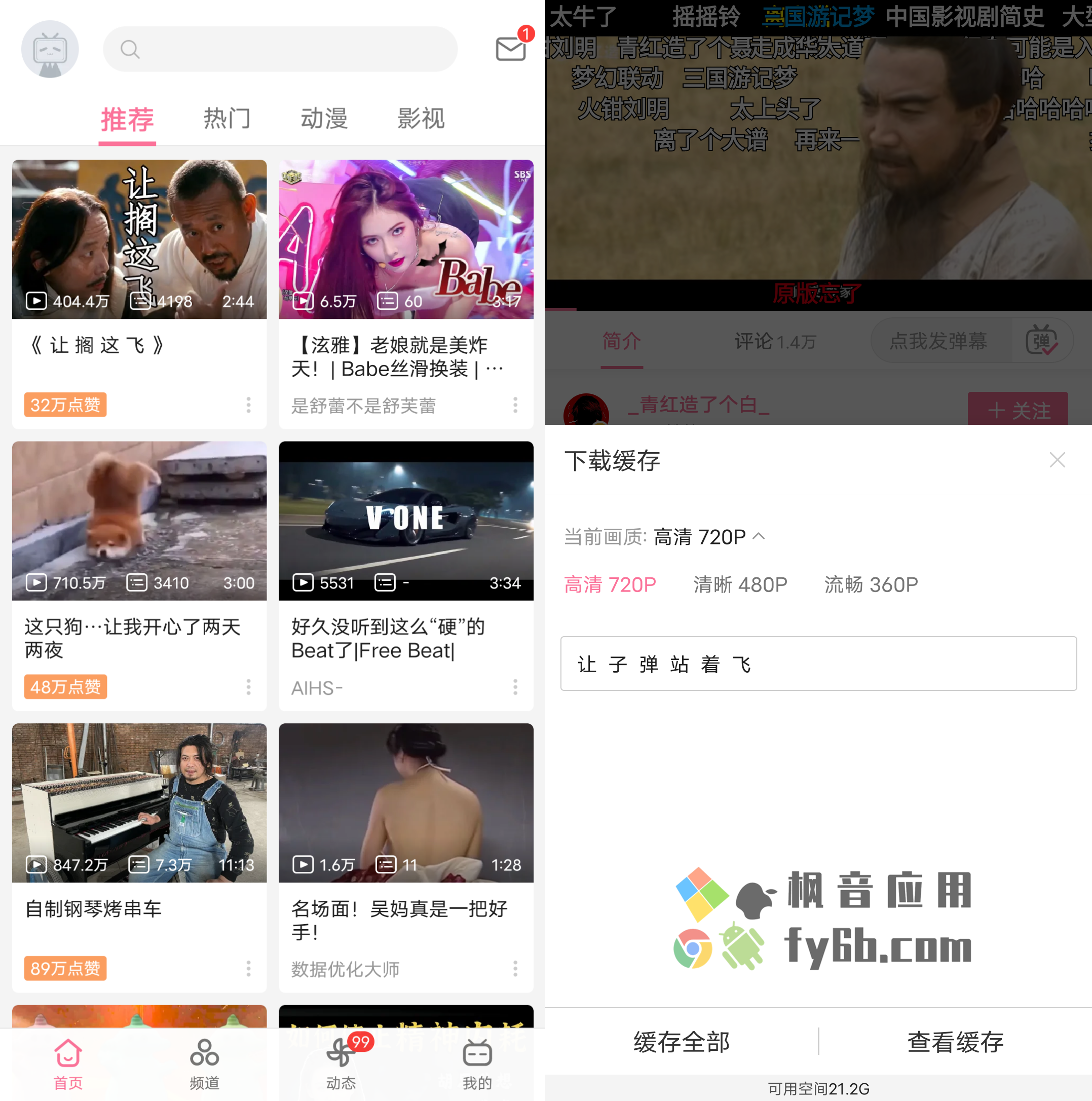This screenshot has width=1092, height=1101.
Task: Select 流畅 360P quality
Action: pos(871,584)
